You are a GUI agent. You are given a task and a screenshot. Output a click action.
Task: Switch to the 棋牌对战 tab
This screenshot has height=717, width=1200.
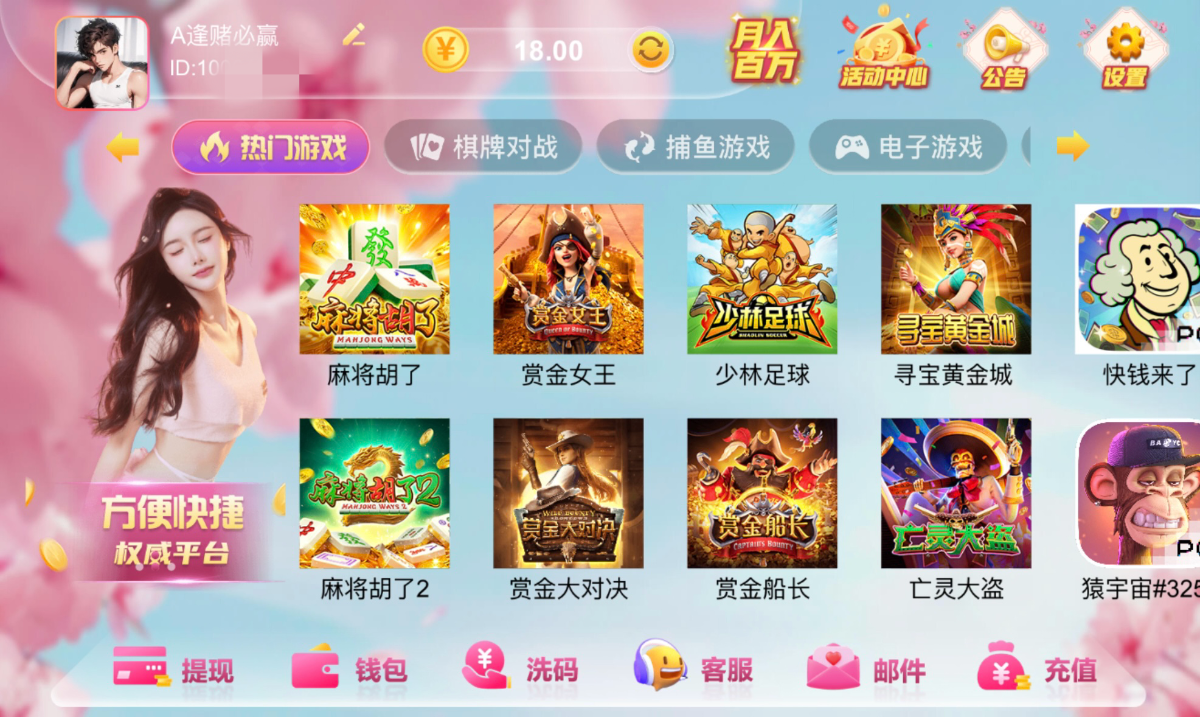pyautogui.click(x=484, y=148)
